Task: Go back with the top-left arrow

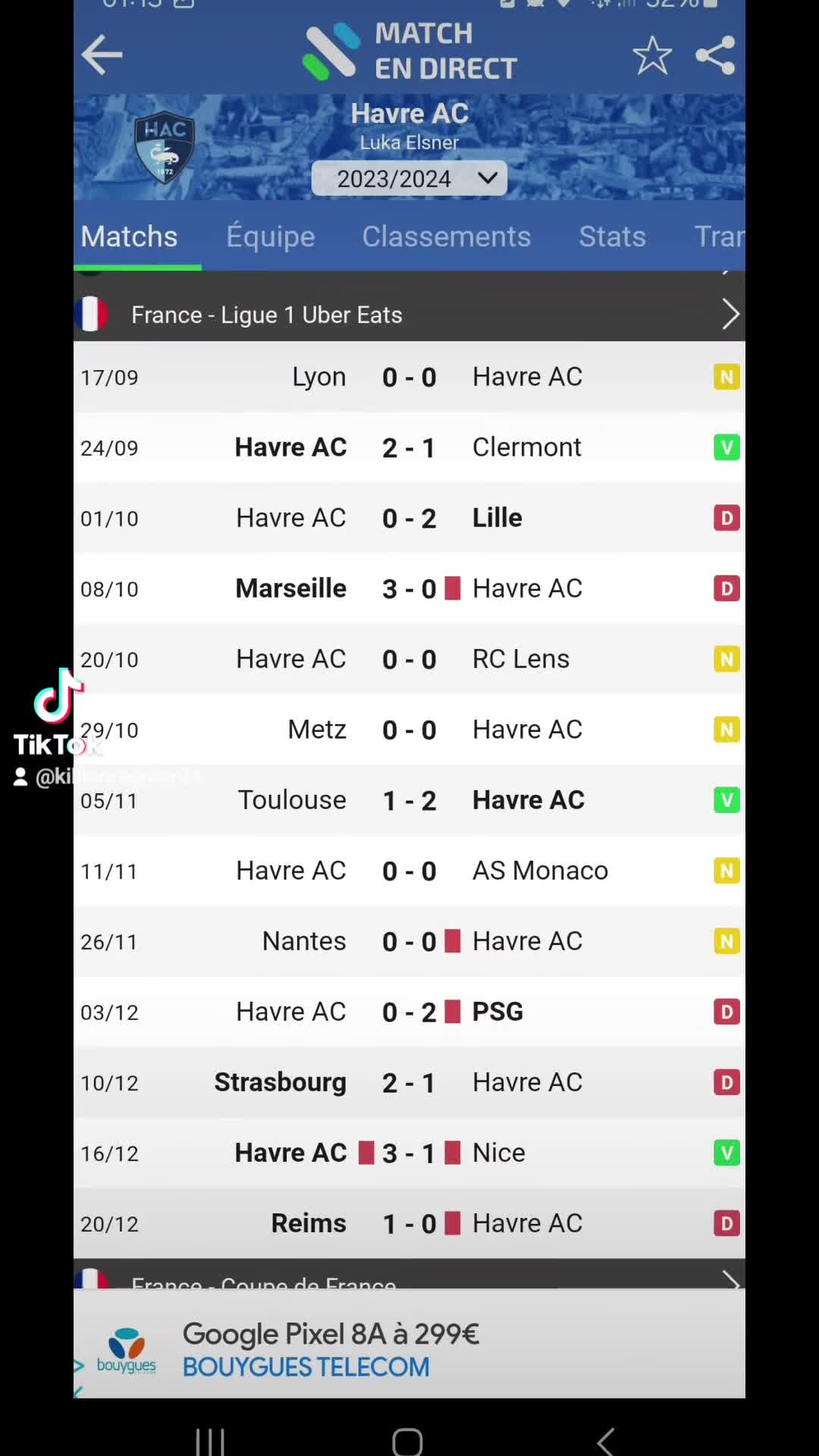Action: coord(102,55)
